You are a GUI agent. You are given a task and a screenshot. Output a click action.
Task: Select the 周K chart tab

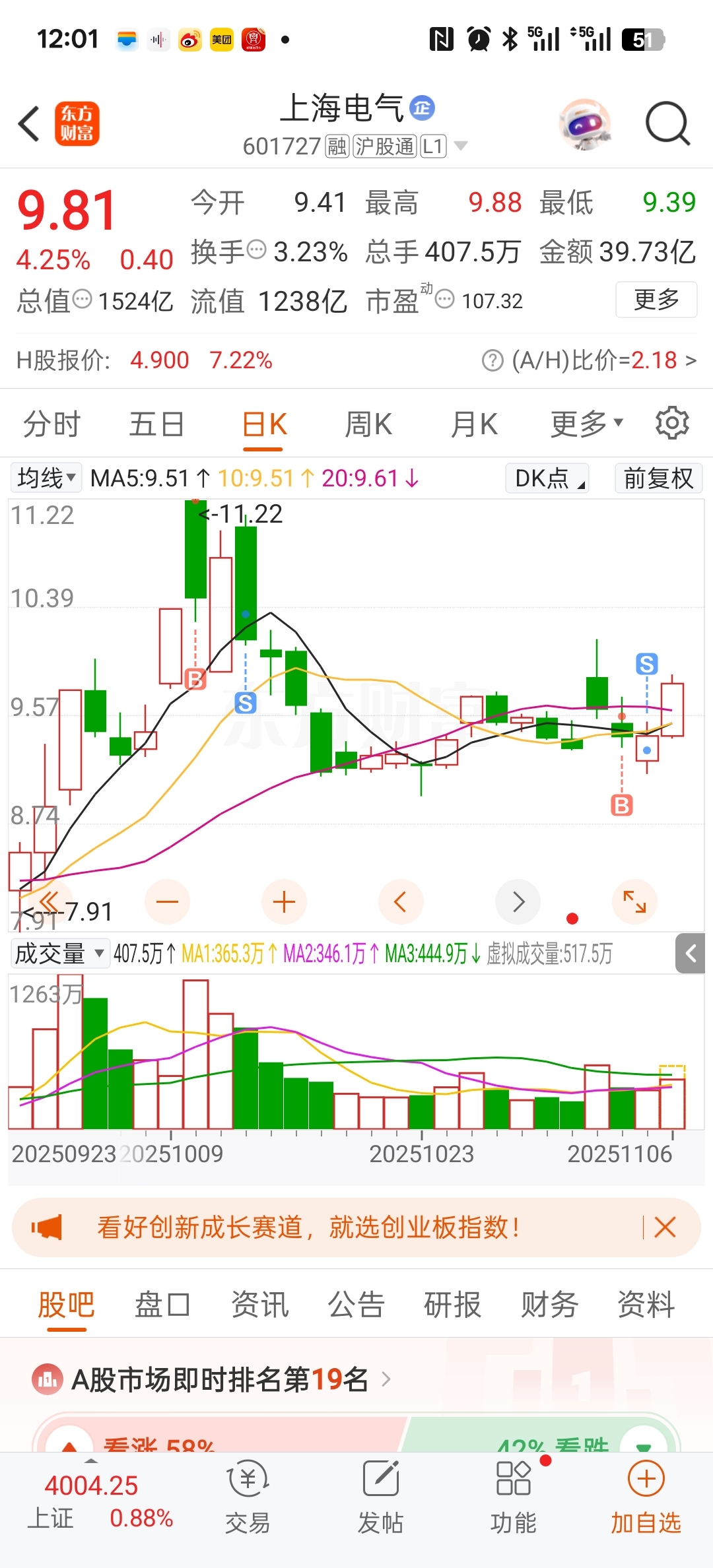[368, 424]
